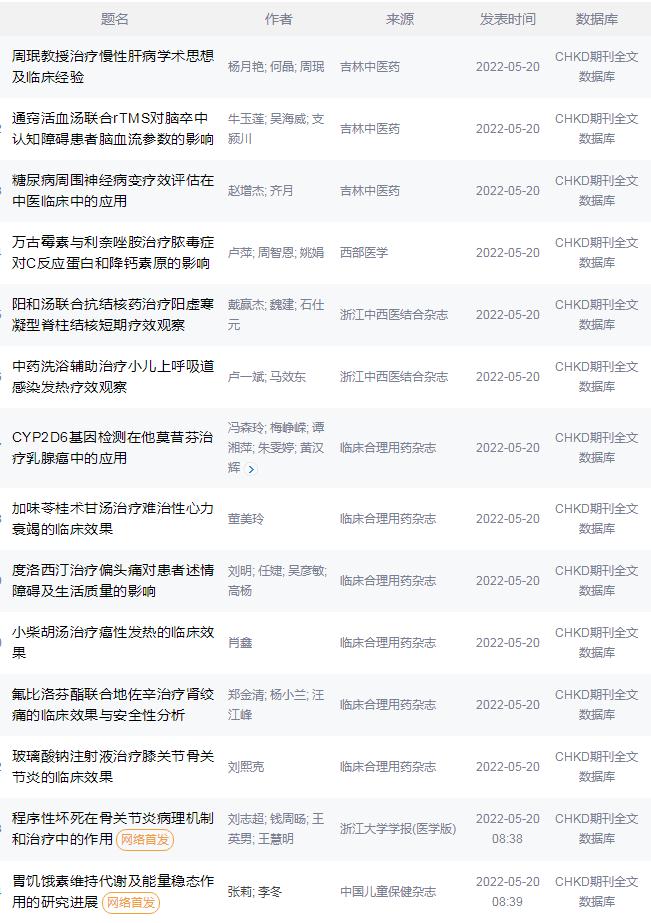The width and height of the screenshot is (651, 923).
Task: View author 肖鑫's profile
Action: 242,643
